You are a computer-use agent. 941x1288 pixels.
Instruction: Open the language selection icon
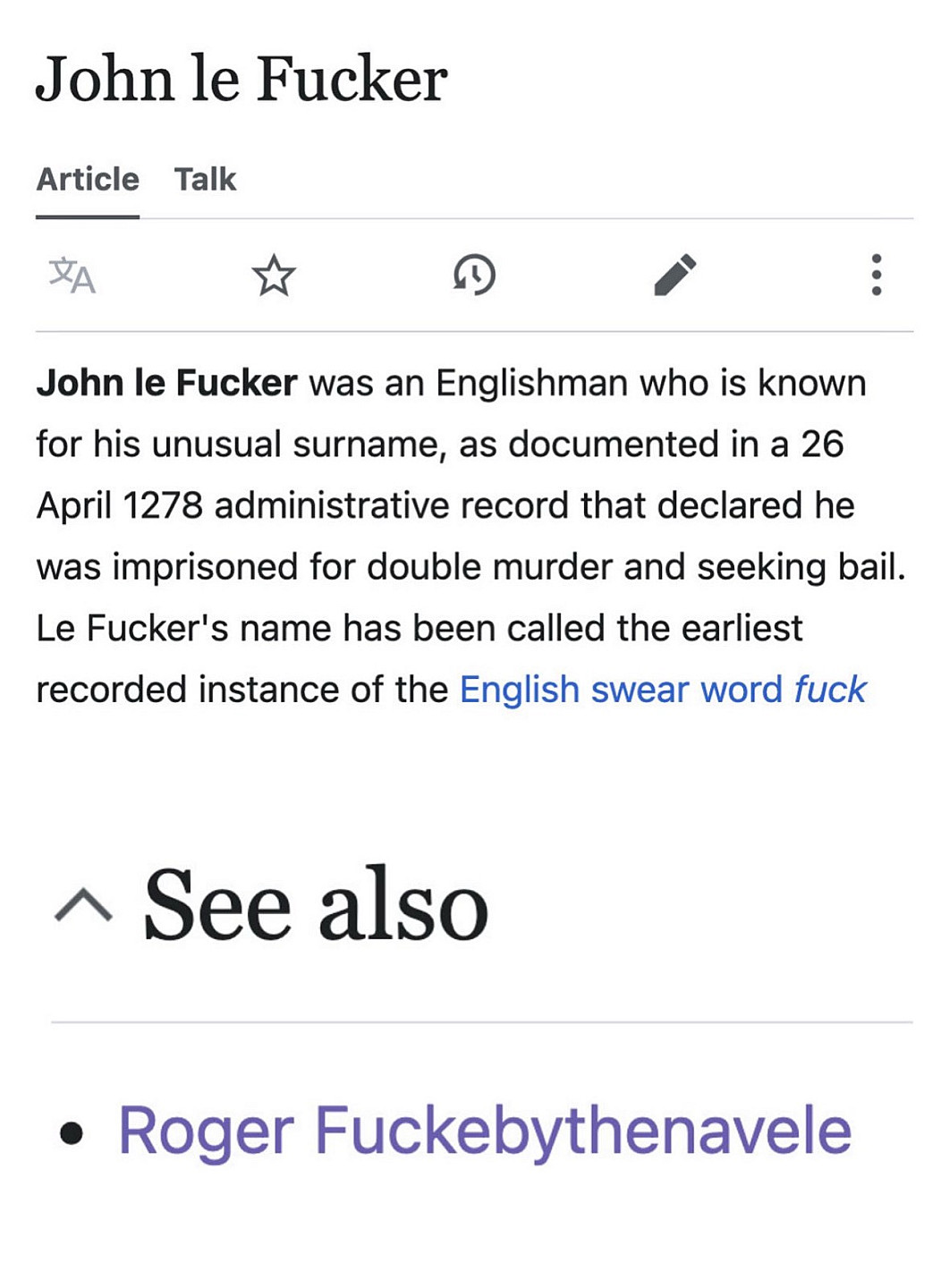pyautogui.click(x=72, y=275)
